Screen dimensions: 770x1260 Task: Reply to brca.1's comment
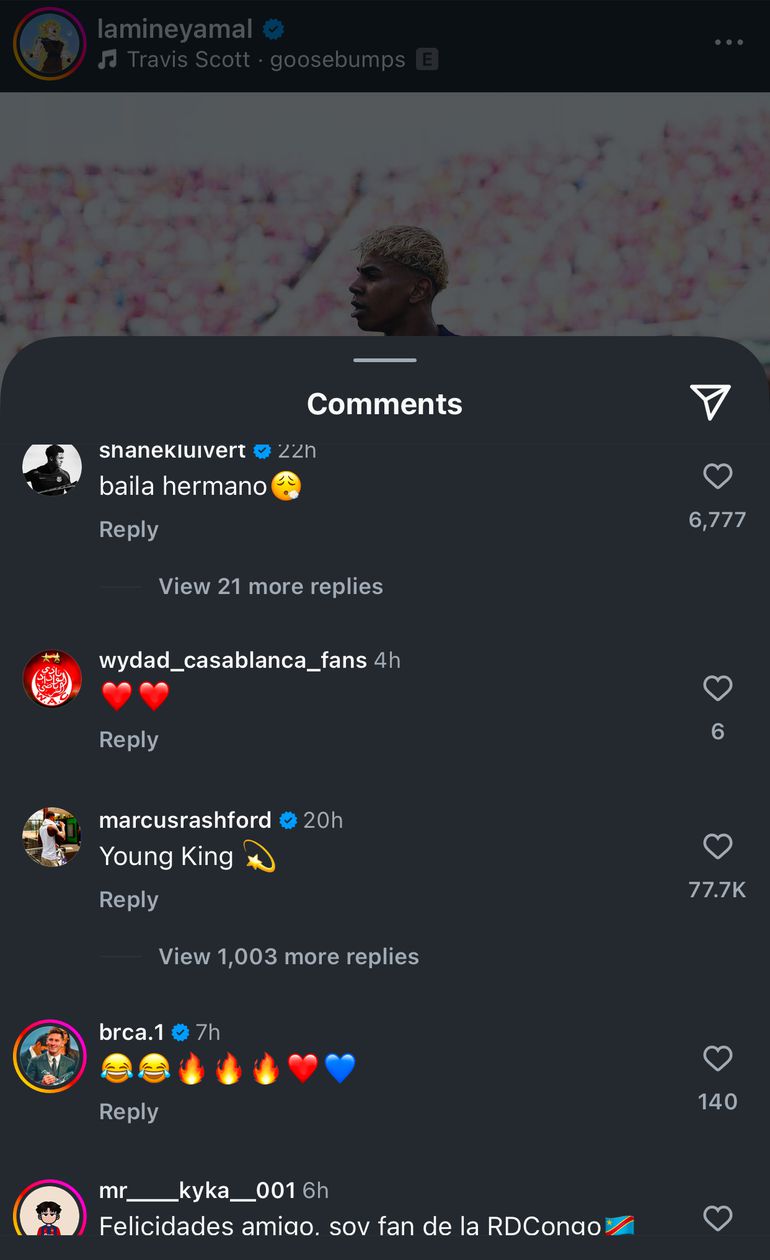(x=128, y=1111)
